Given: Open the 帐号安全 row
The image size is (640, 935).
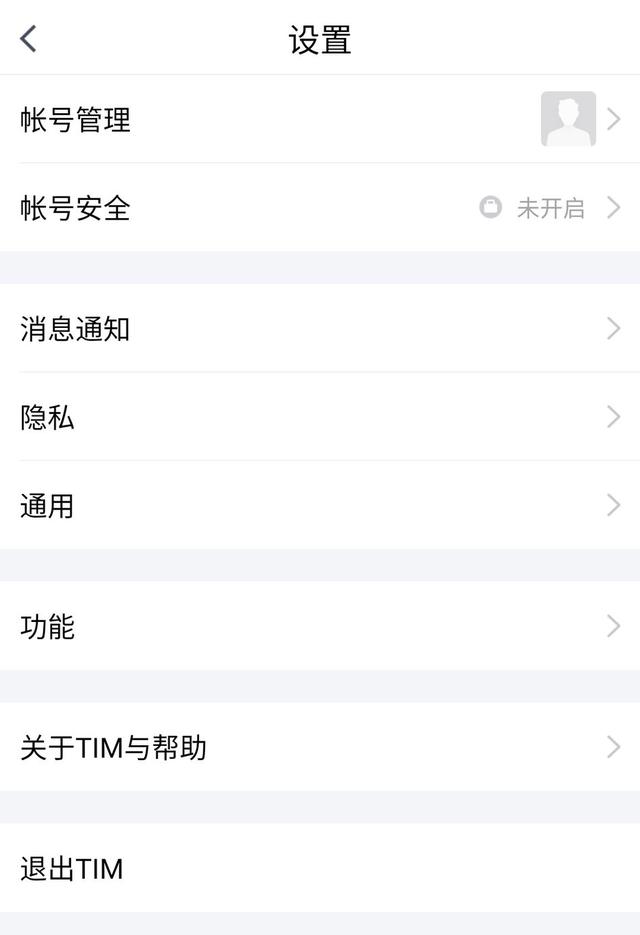Looking at the screenshot, I should point(320,208).
